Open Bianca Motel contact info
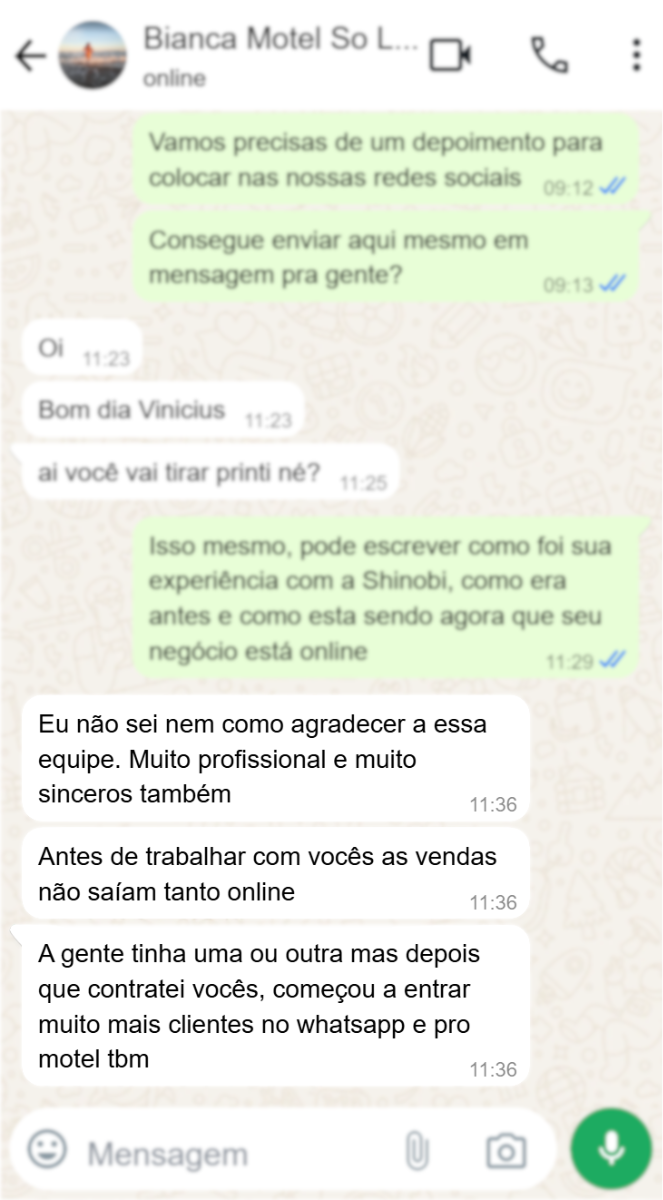This screenshot has height=1200, width=663. point(276,54)
